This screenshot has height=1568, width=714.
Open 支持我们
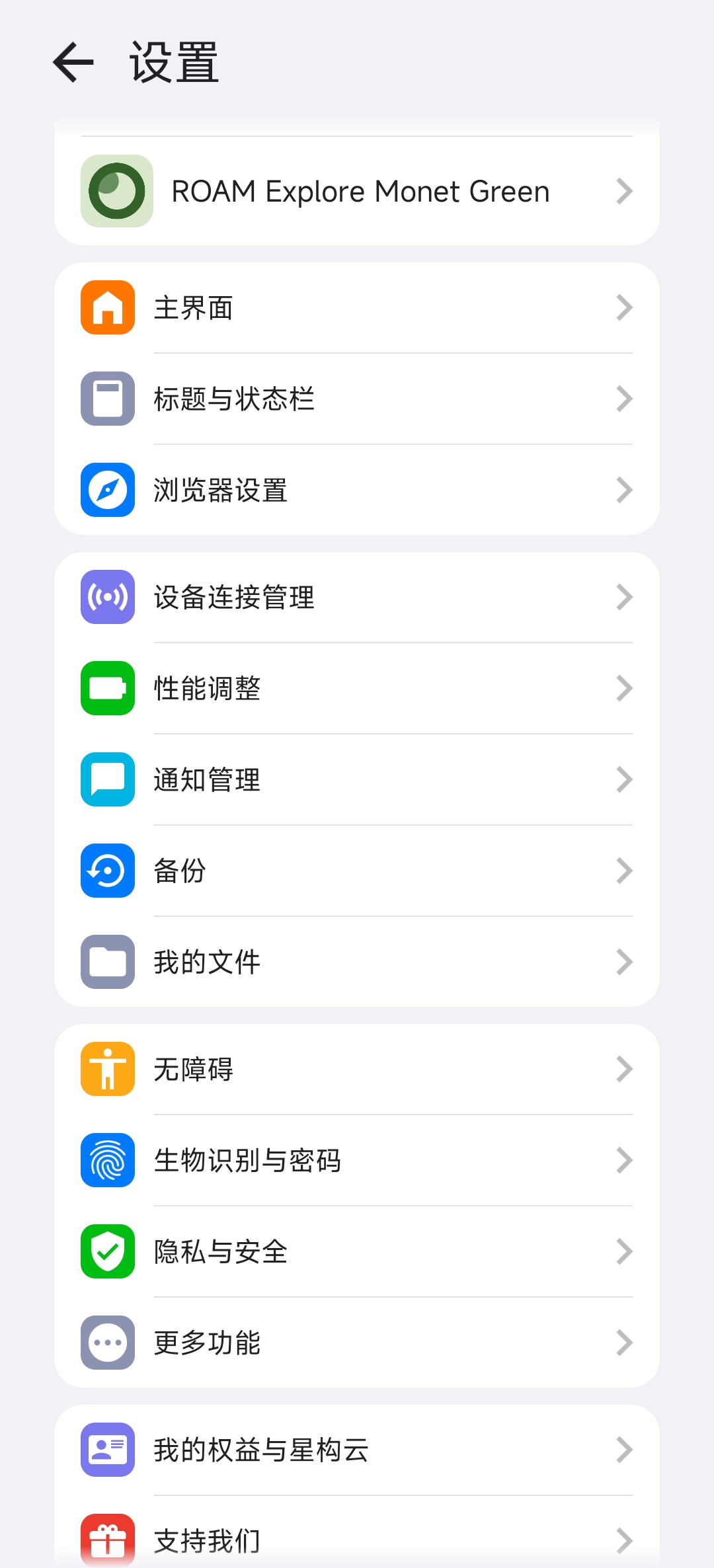click(357, 1540)
